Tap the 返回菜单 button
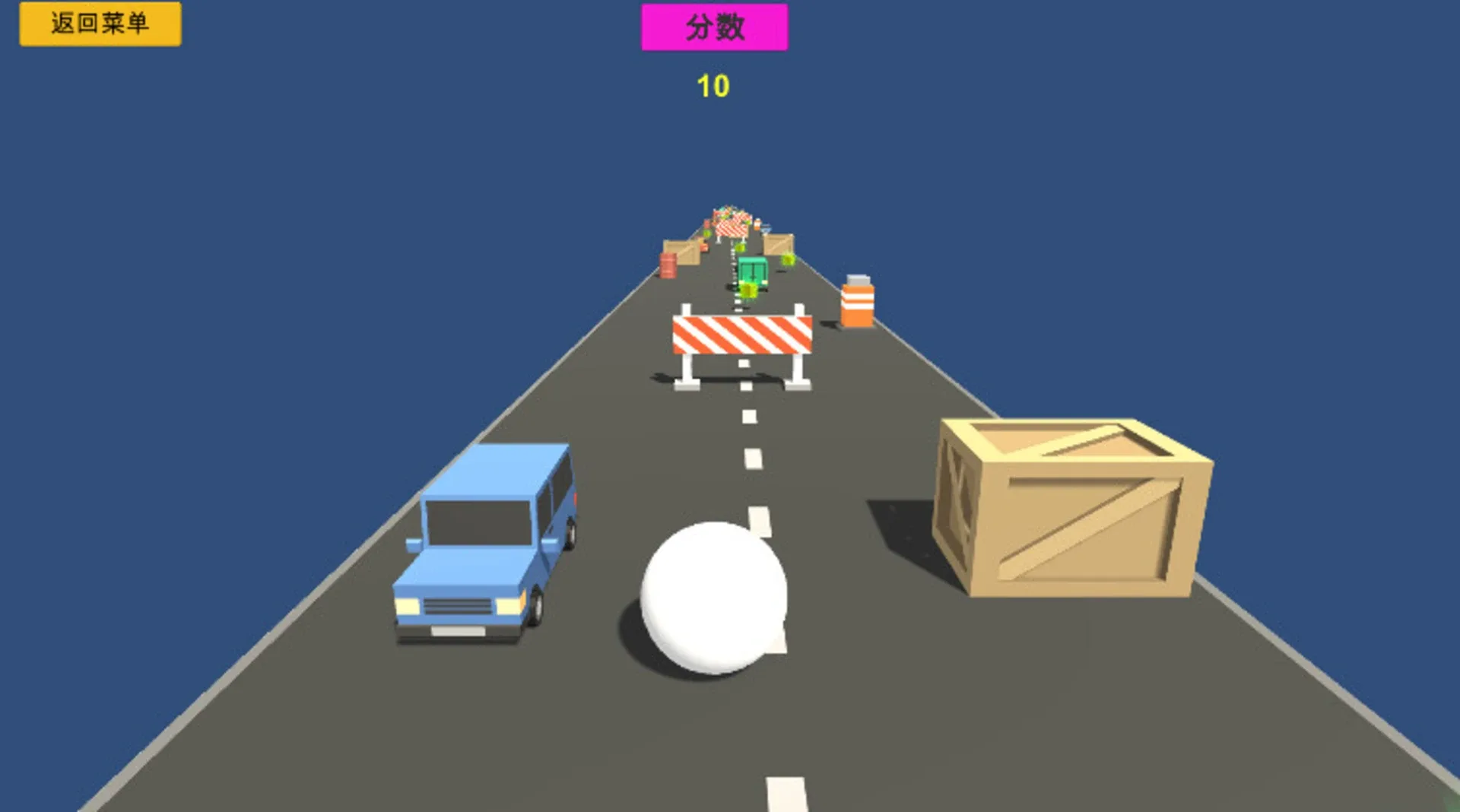 tap(100, 24)
